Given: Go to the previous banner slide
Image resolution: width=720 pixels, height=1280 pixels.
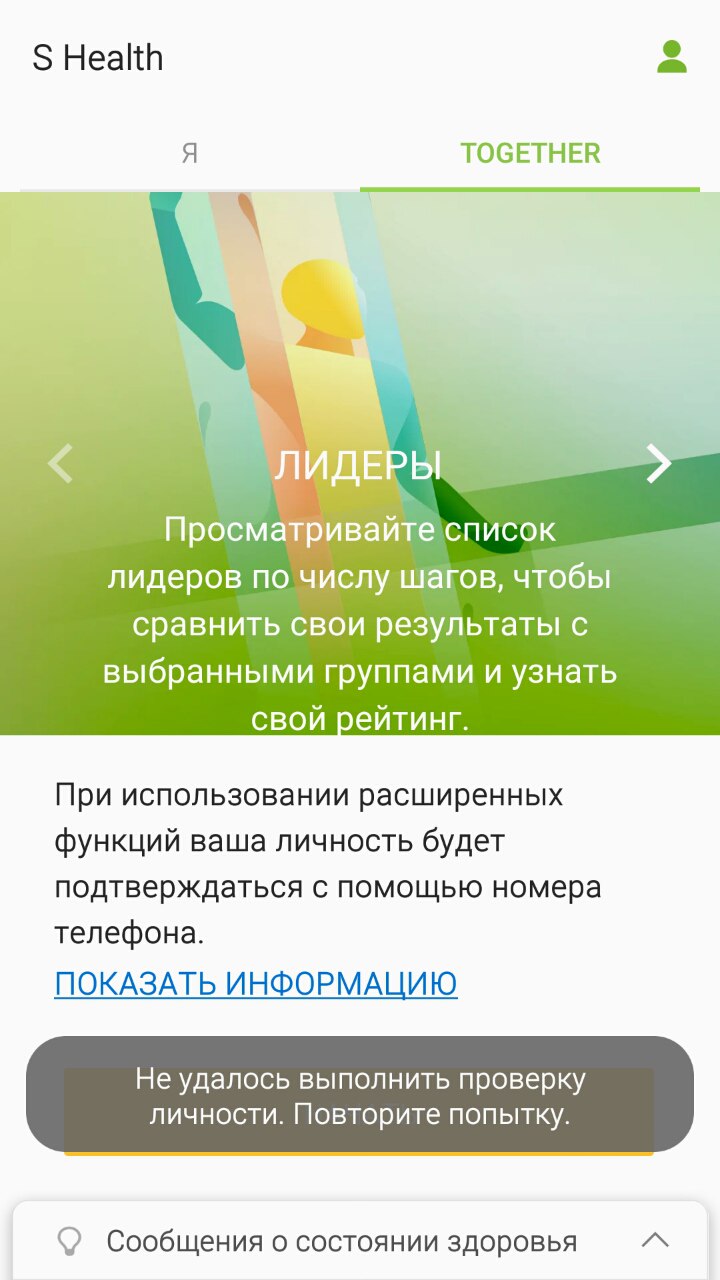Looking at the screenshot, I should click(x=61, y=464).
